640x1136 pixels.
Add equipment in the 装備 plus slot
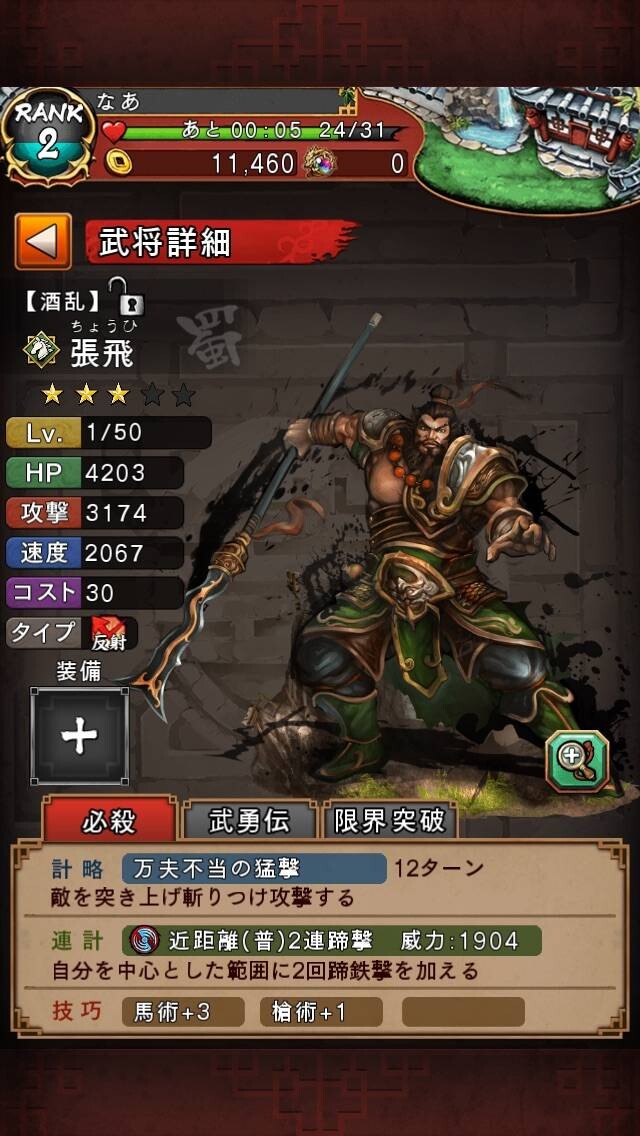(79, 737)
